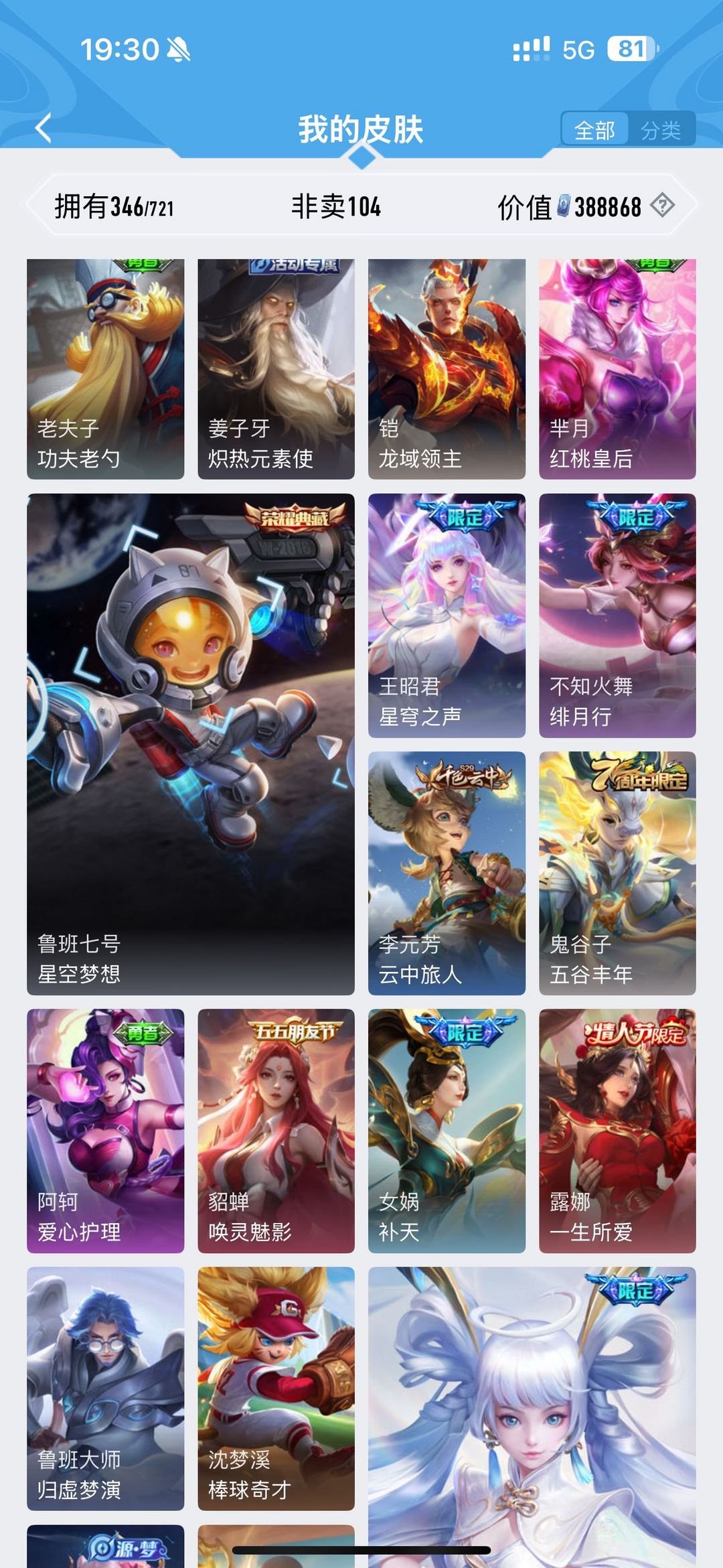Go back using the top-left arrow
Screen dimensions: 723x1568
[x=44, y=128]
